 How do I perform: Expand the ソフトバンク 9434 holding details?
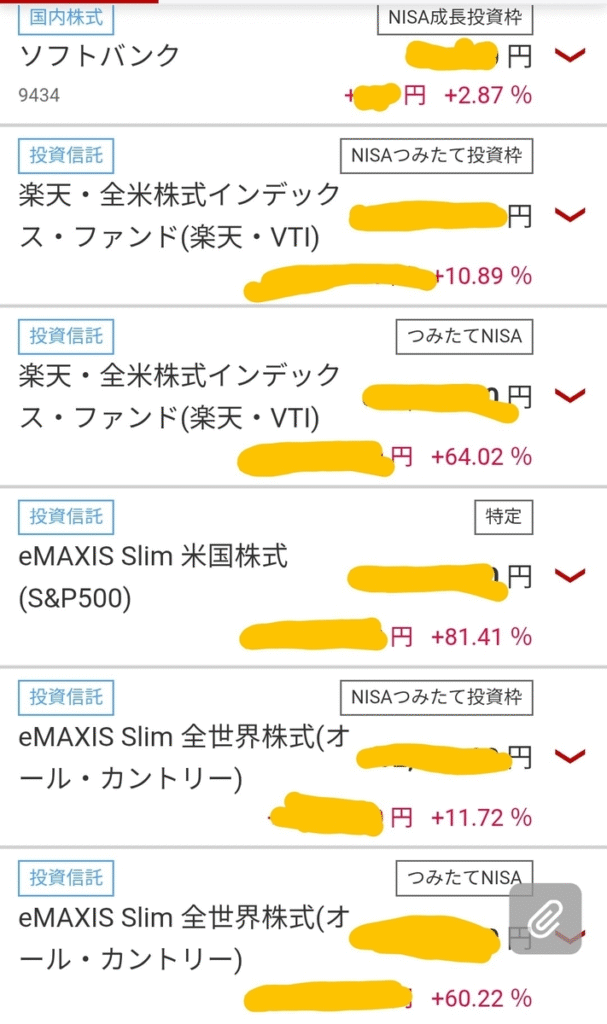coord(569,56)
